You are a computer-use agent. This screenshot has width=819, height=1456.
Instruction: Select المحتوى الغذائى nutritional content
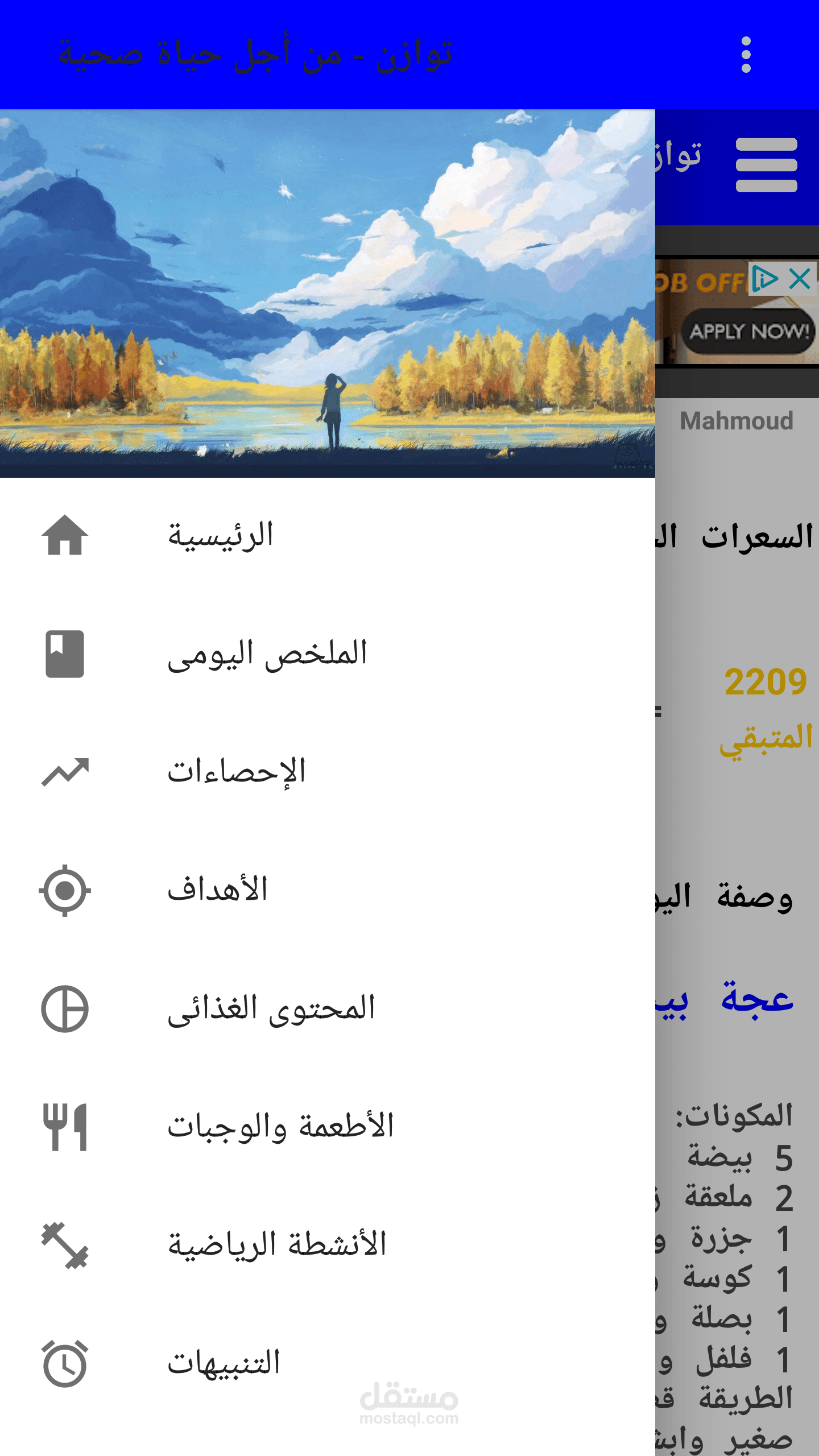(328, 1008)
